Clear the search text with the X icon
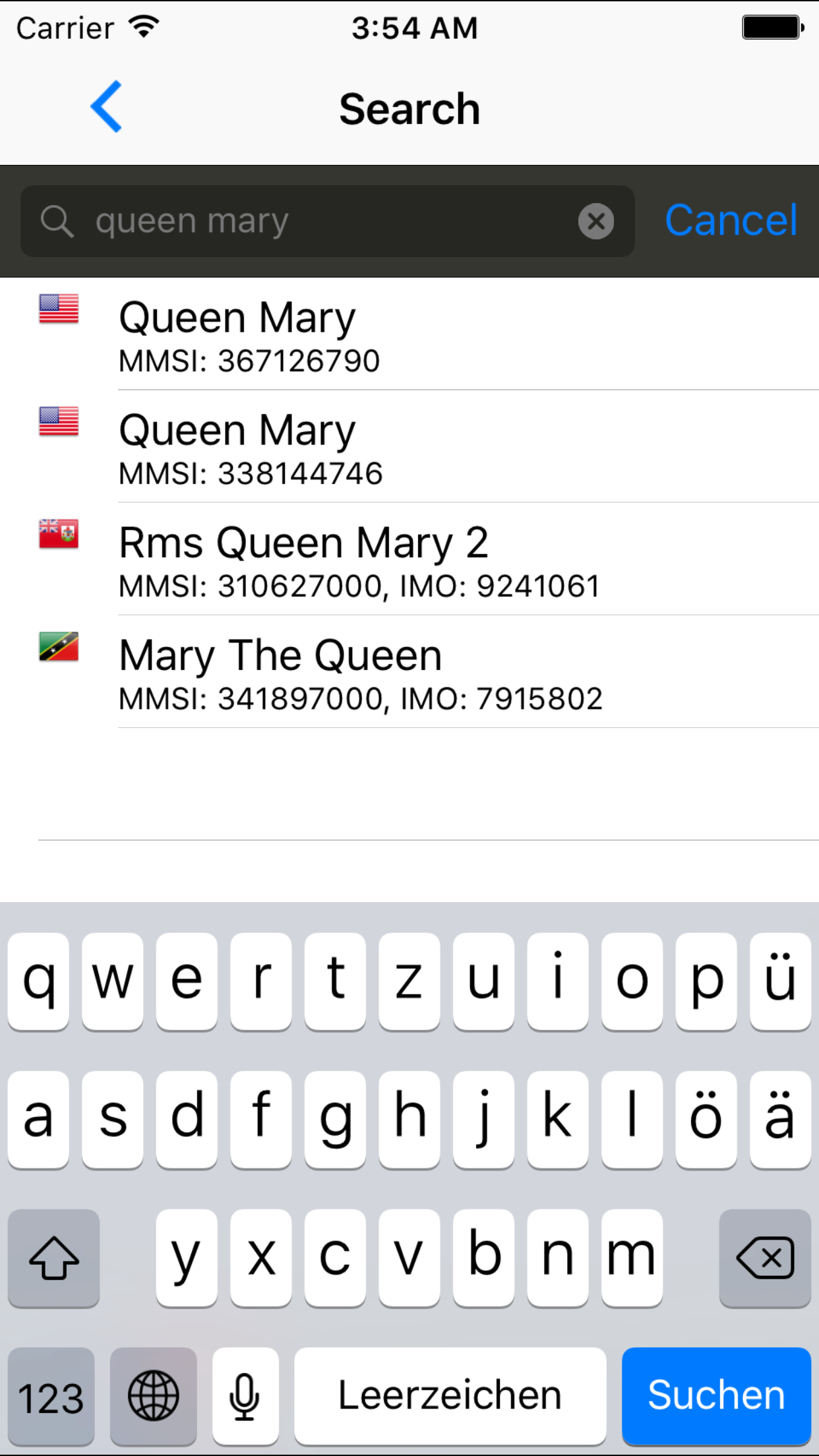 pyautogui.click(x=595, y=220)
